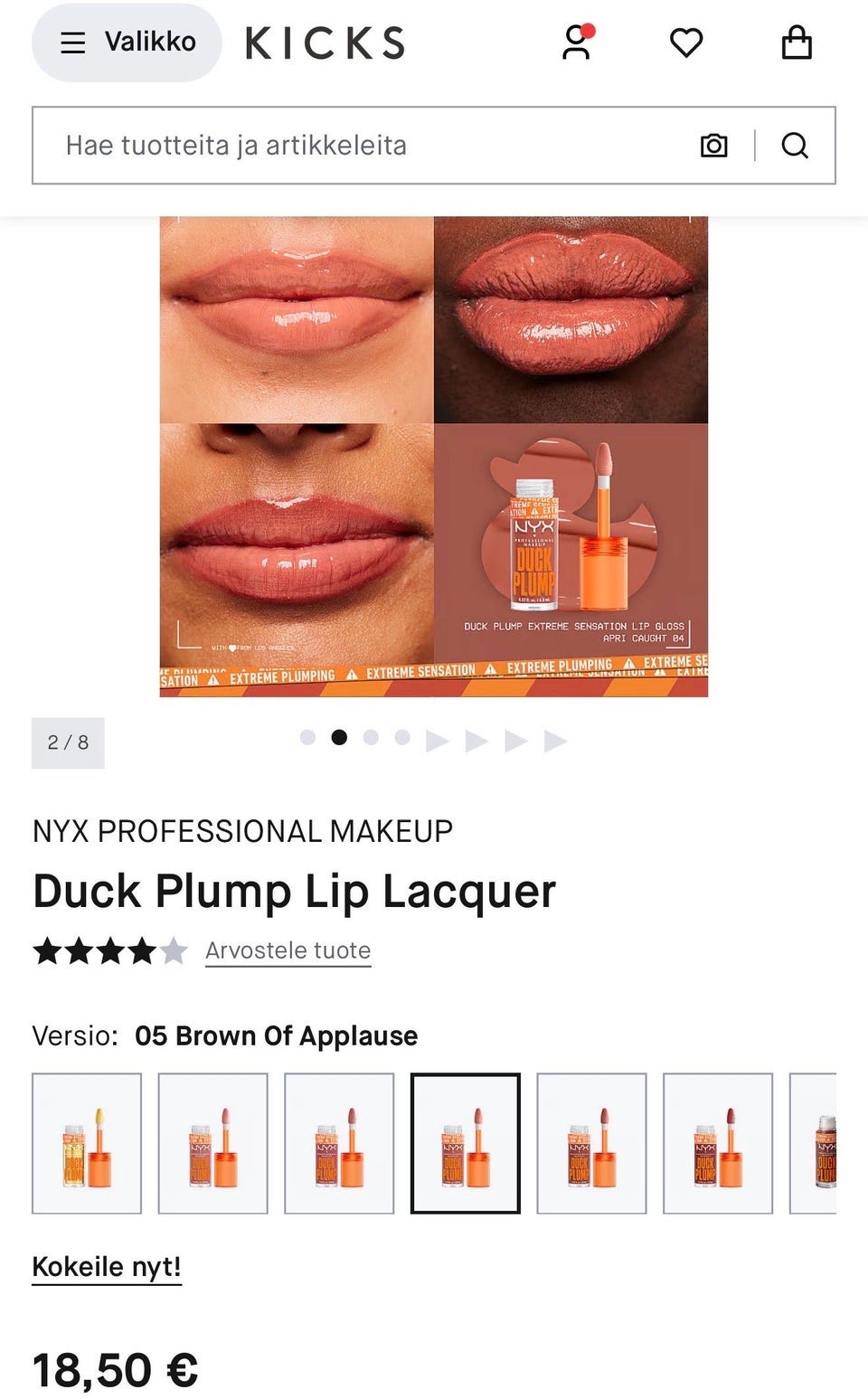Open the Arvostele tuote review link
The image size is (868, 1399).
(288, 950)
